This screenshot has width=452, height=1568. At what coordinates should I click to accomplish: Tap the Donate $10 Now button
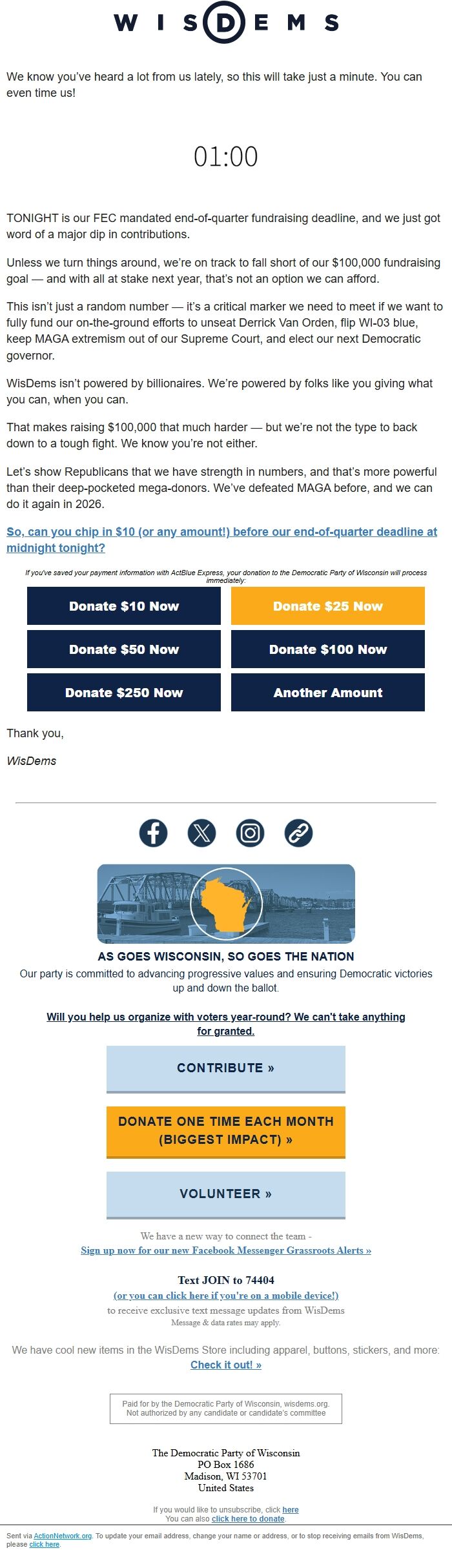[x=124, y=606]
